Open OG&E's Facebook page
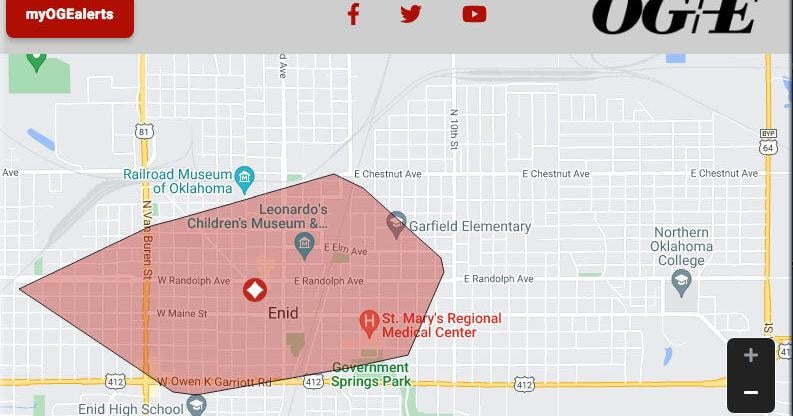 point(353,14)
